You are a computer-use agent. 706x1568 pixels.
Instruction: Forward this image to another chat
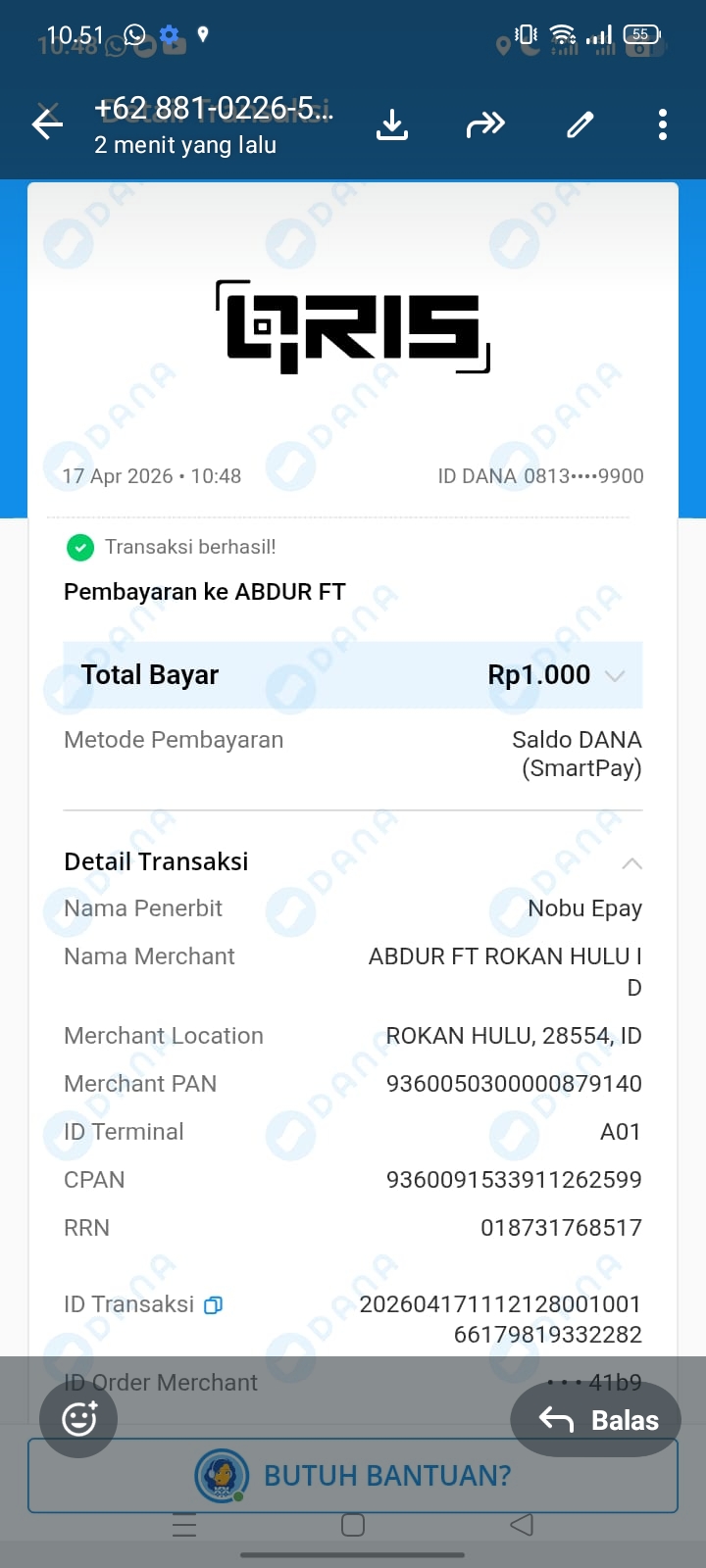485,124
